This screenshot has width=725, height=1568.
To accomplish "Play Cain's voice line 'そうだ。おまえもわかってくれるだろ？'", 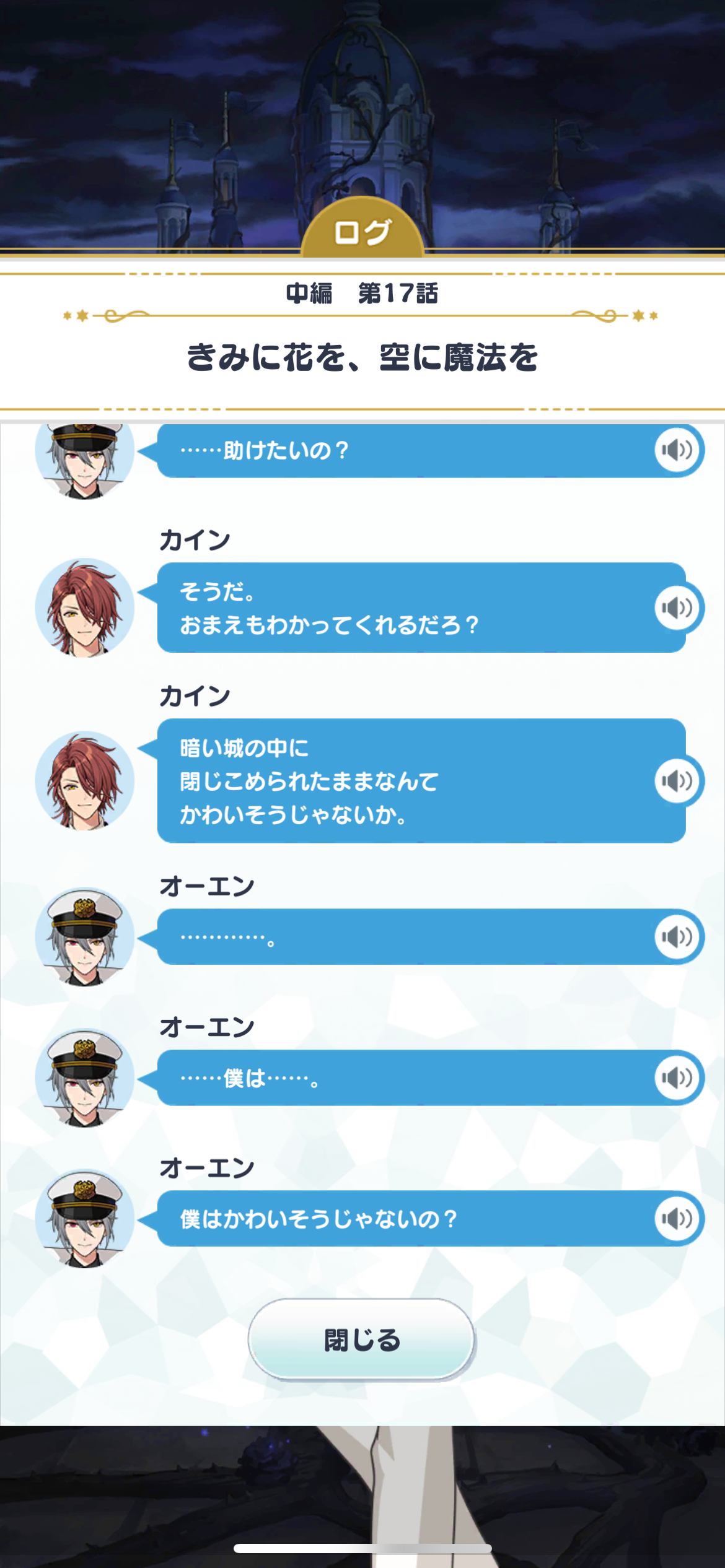I will coord(677,608).
